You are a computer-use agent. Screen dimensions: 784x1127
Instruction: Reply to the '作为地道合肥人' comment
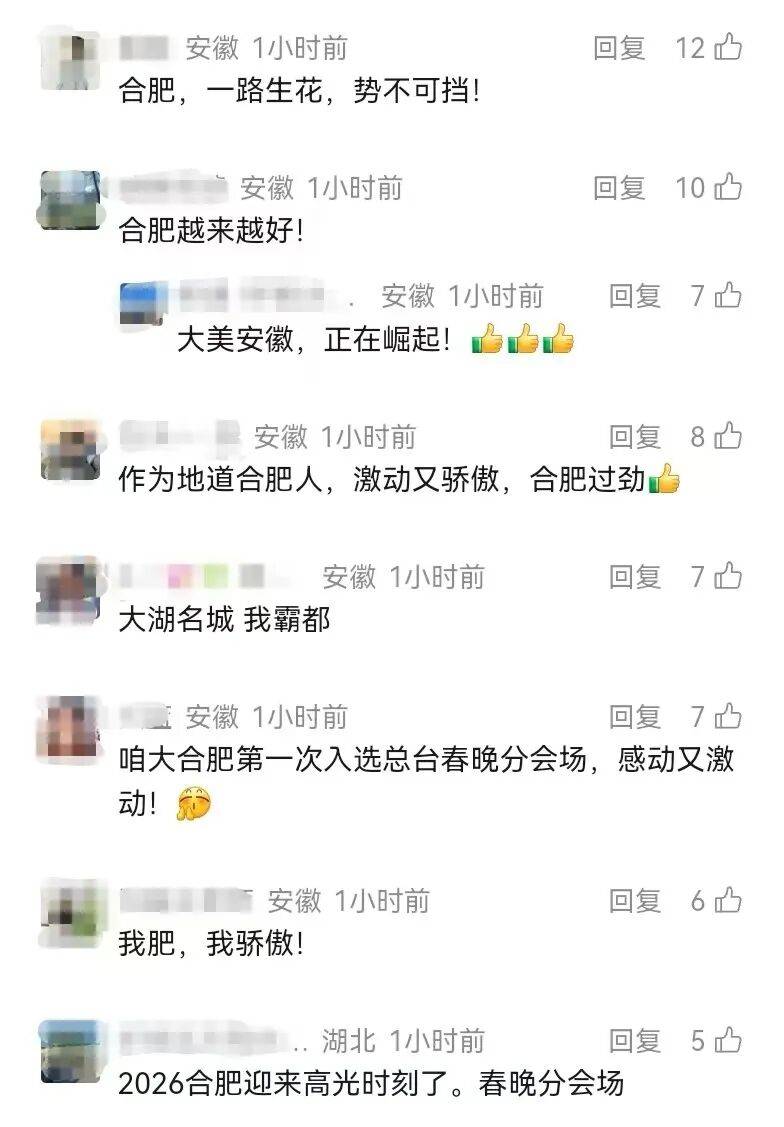(x=635, y=436)
